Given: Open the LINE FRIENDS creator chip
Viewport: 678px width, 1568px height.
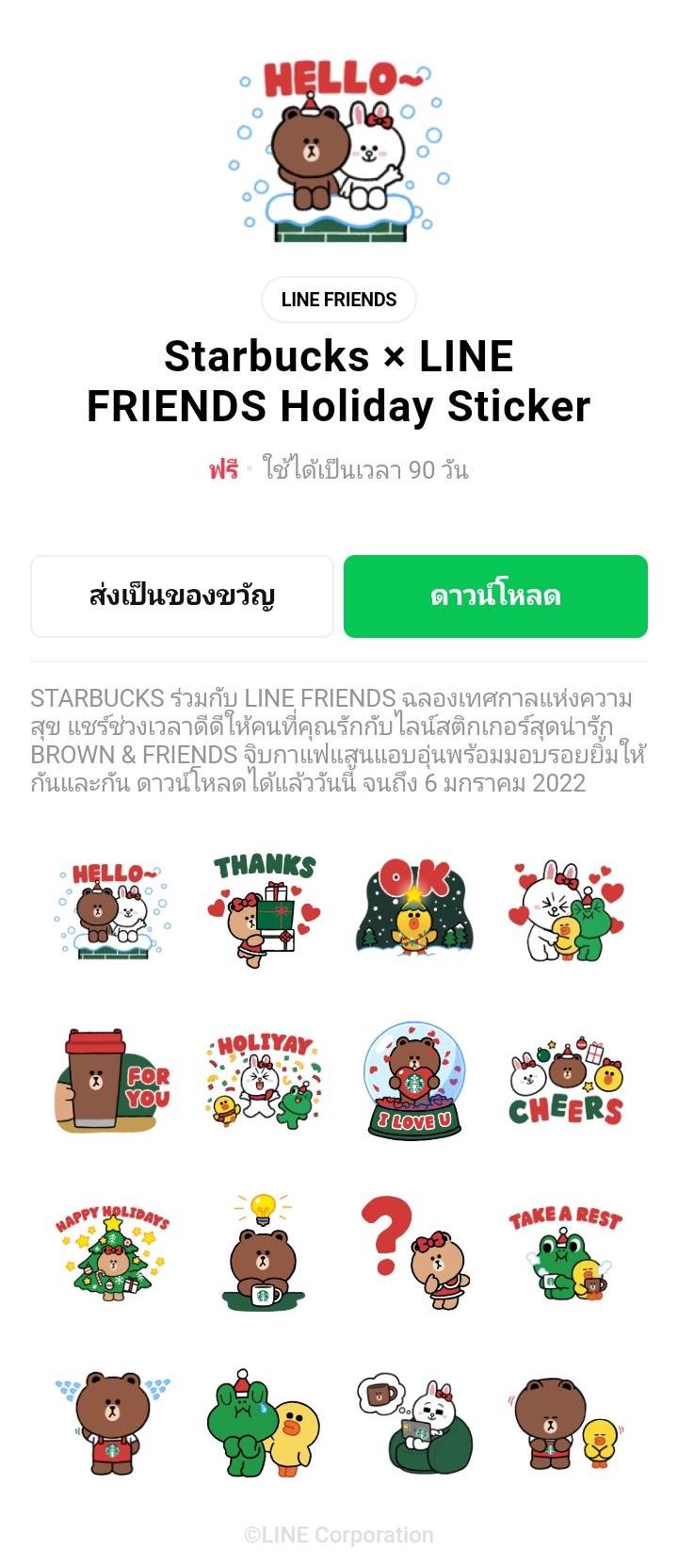Looking at the screenshot, I should (338, 300).
